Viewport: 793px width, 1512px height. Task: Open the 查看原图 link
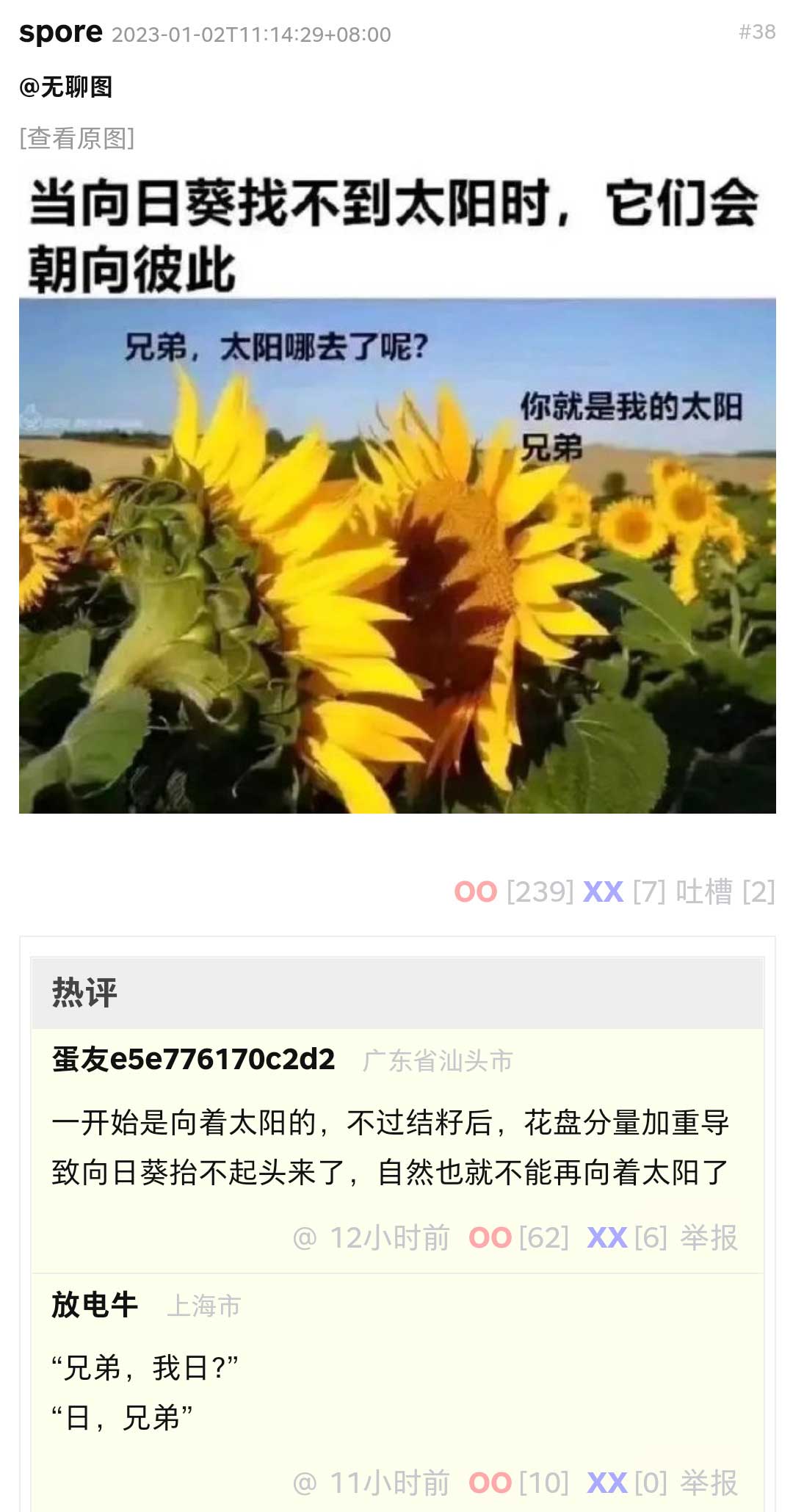(77, 138)
